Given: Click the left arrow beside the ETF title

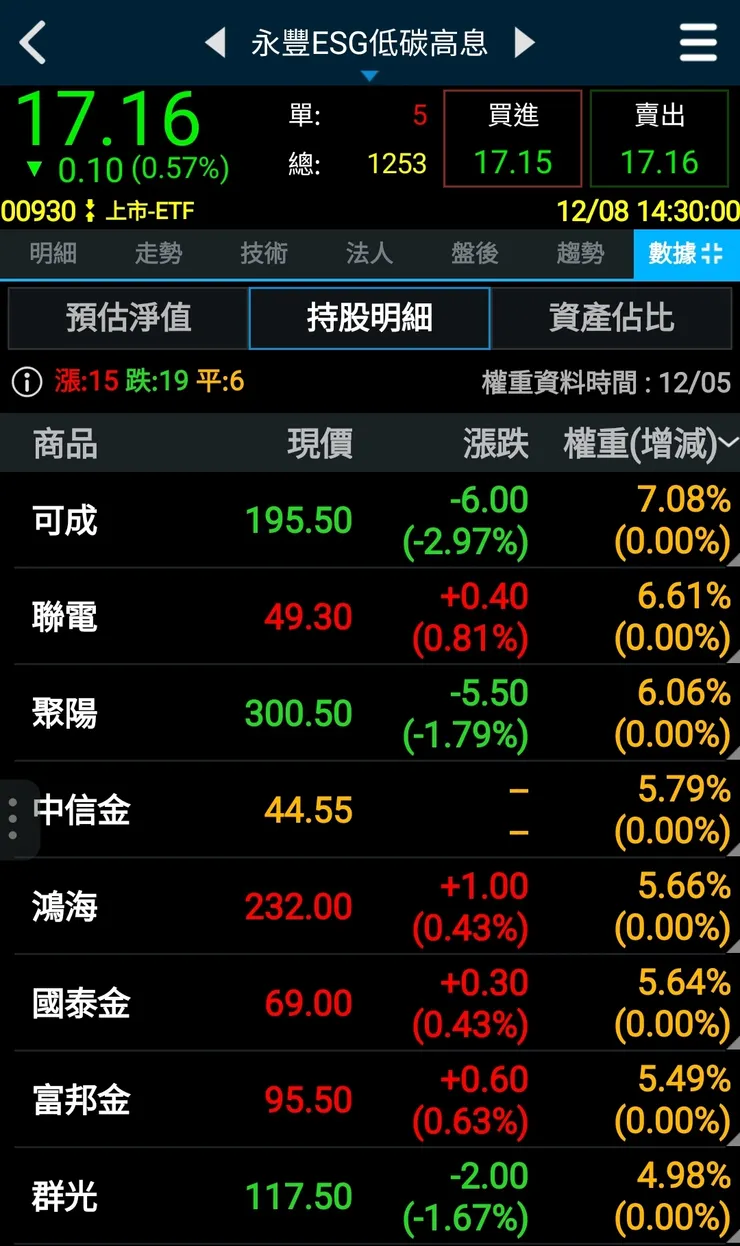Looking at the screenshot, I should tap(213, 43).
